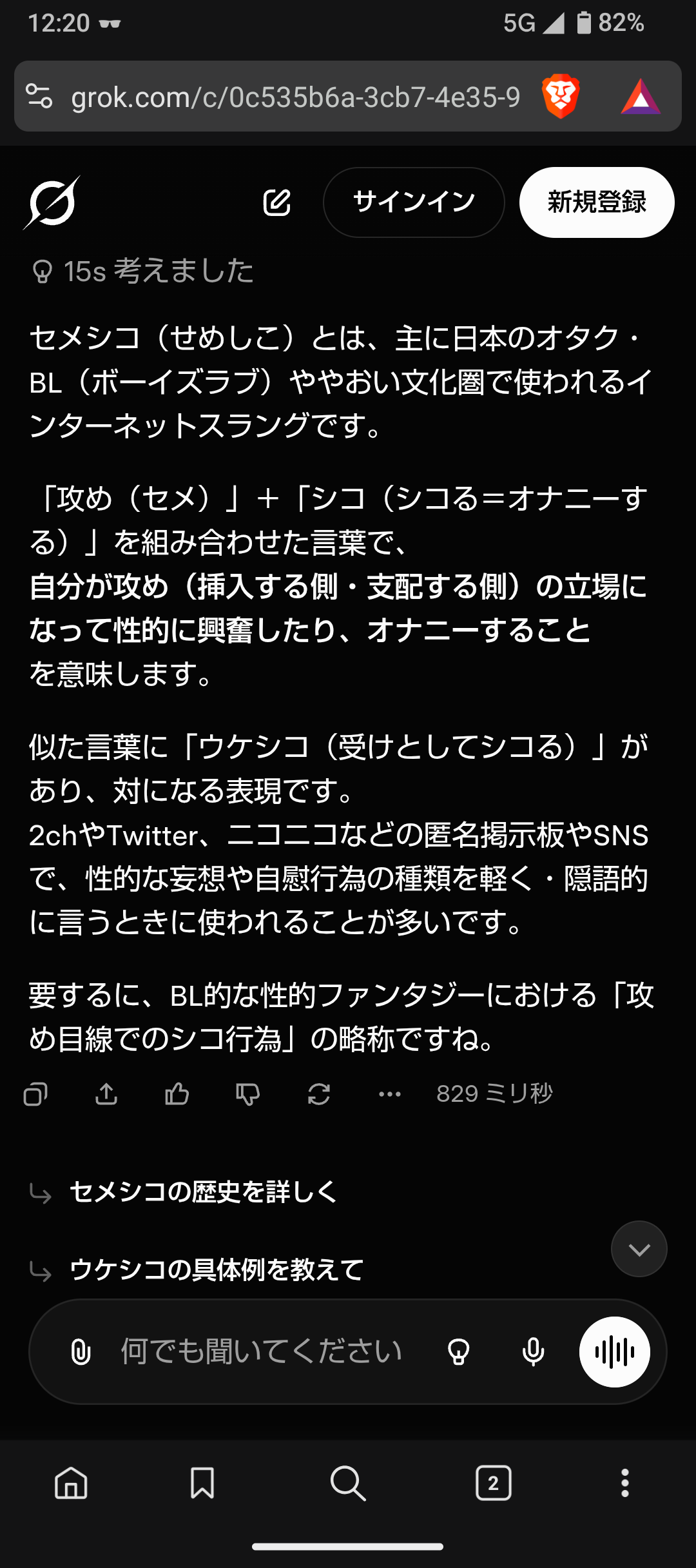Expand the 15s 考えました thinking section
Screen dimensions: 696x1568
pyautogui.click(x=143, y=271)
